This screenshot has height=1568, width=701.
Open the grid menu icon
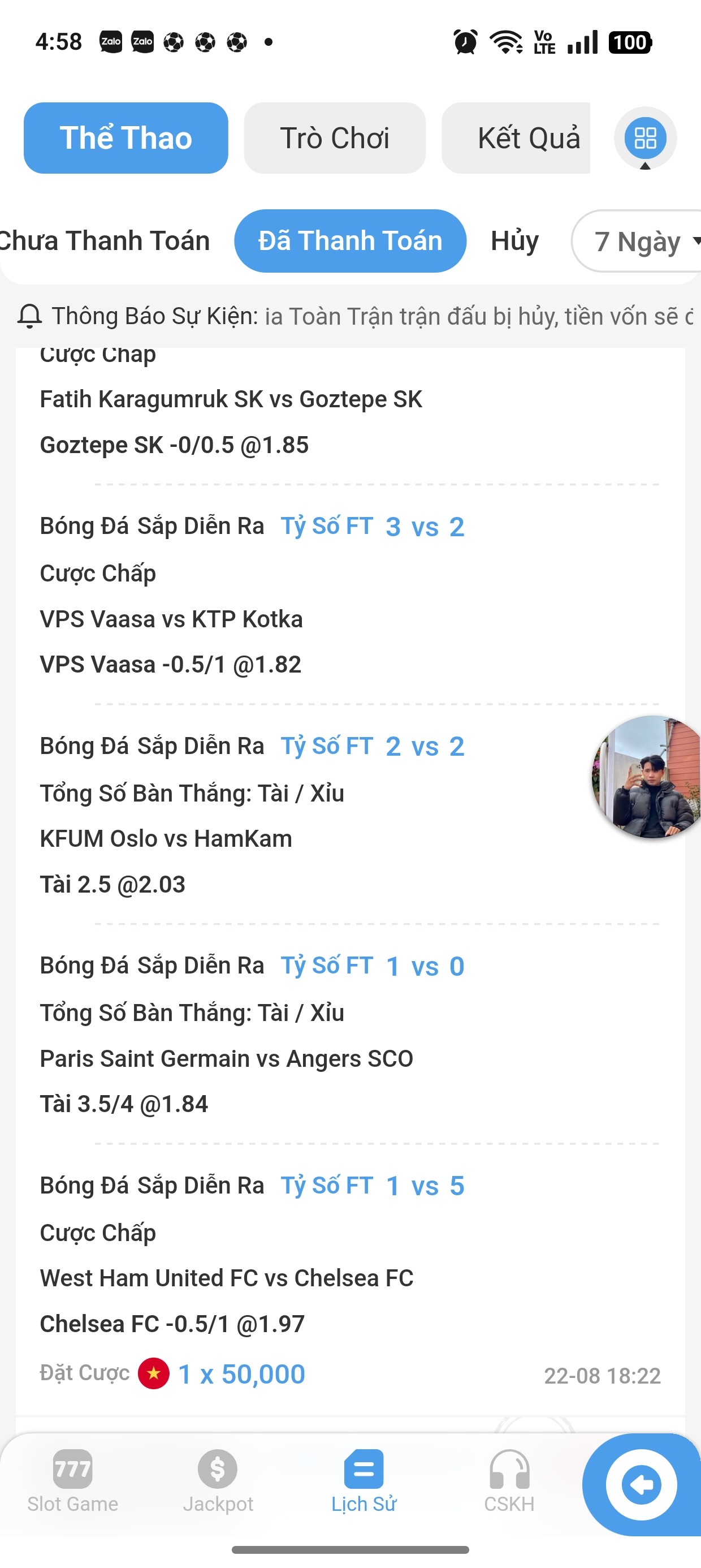pos(645,138)
